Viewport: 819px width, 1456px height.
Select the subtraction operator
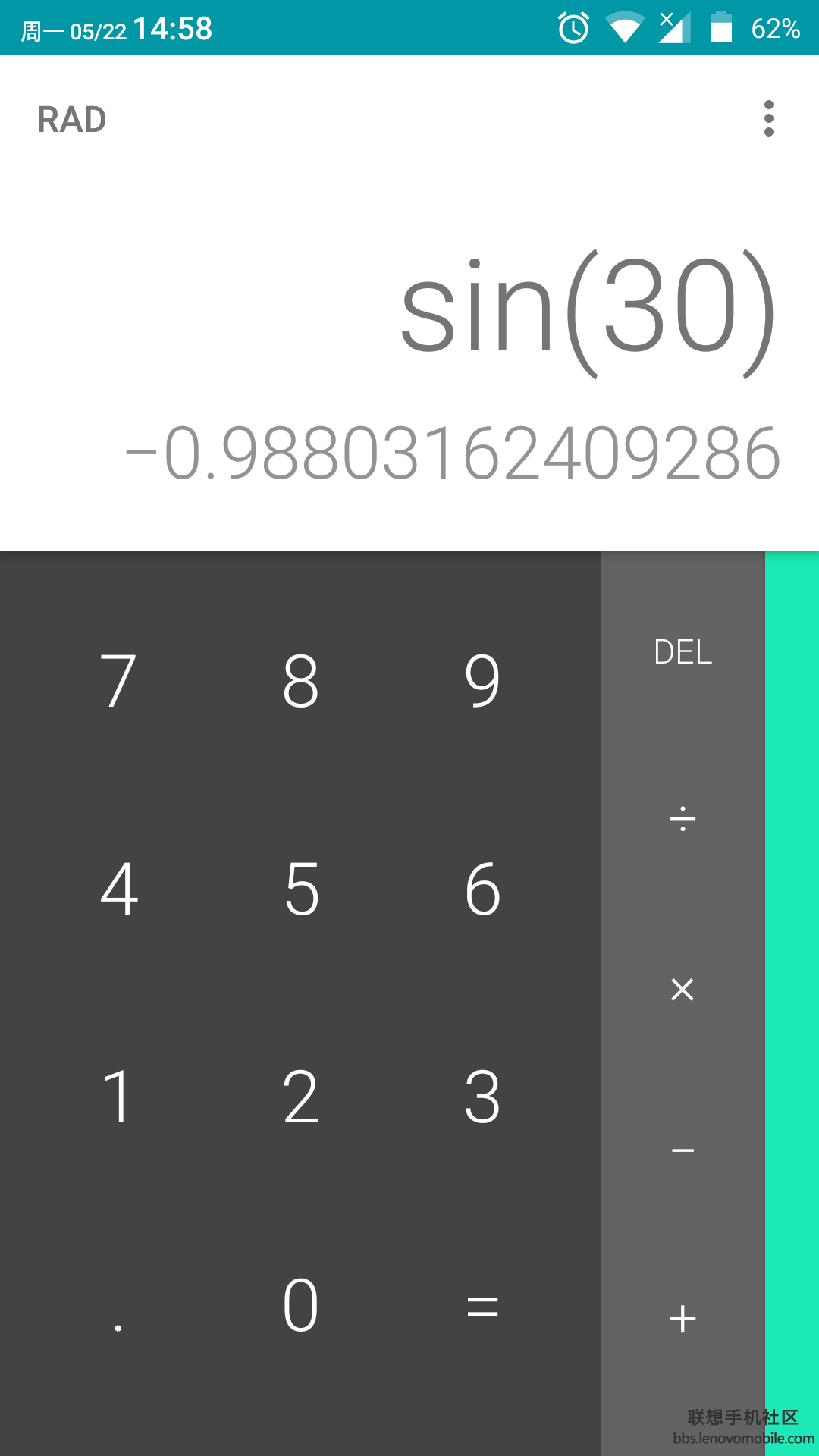[682, 1150]
